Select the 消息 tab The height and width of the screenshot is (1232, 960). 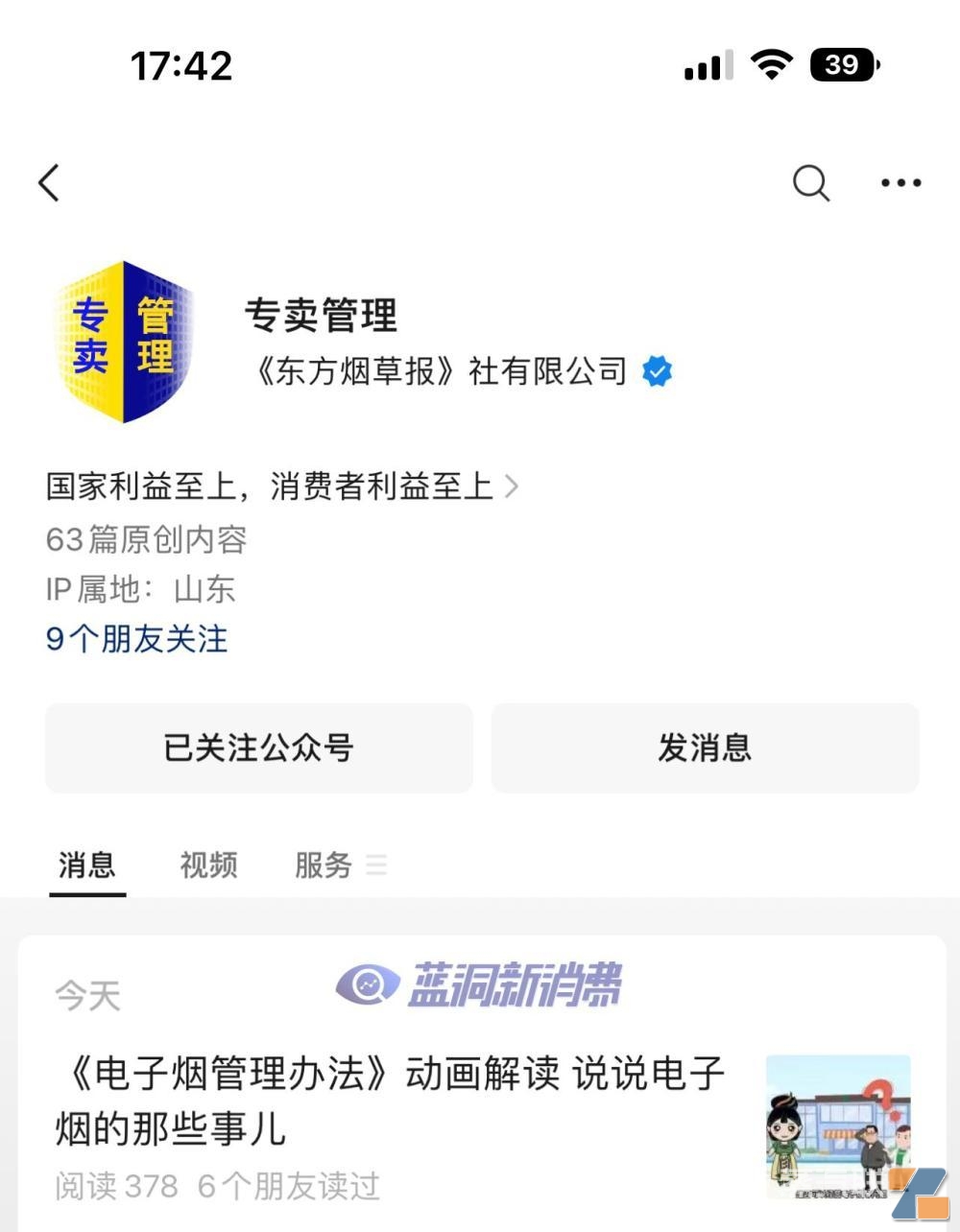pos(87,865)
